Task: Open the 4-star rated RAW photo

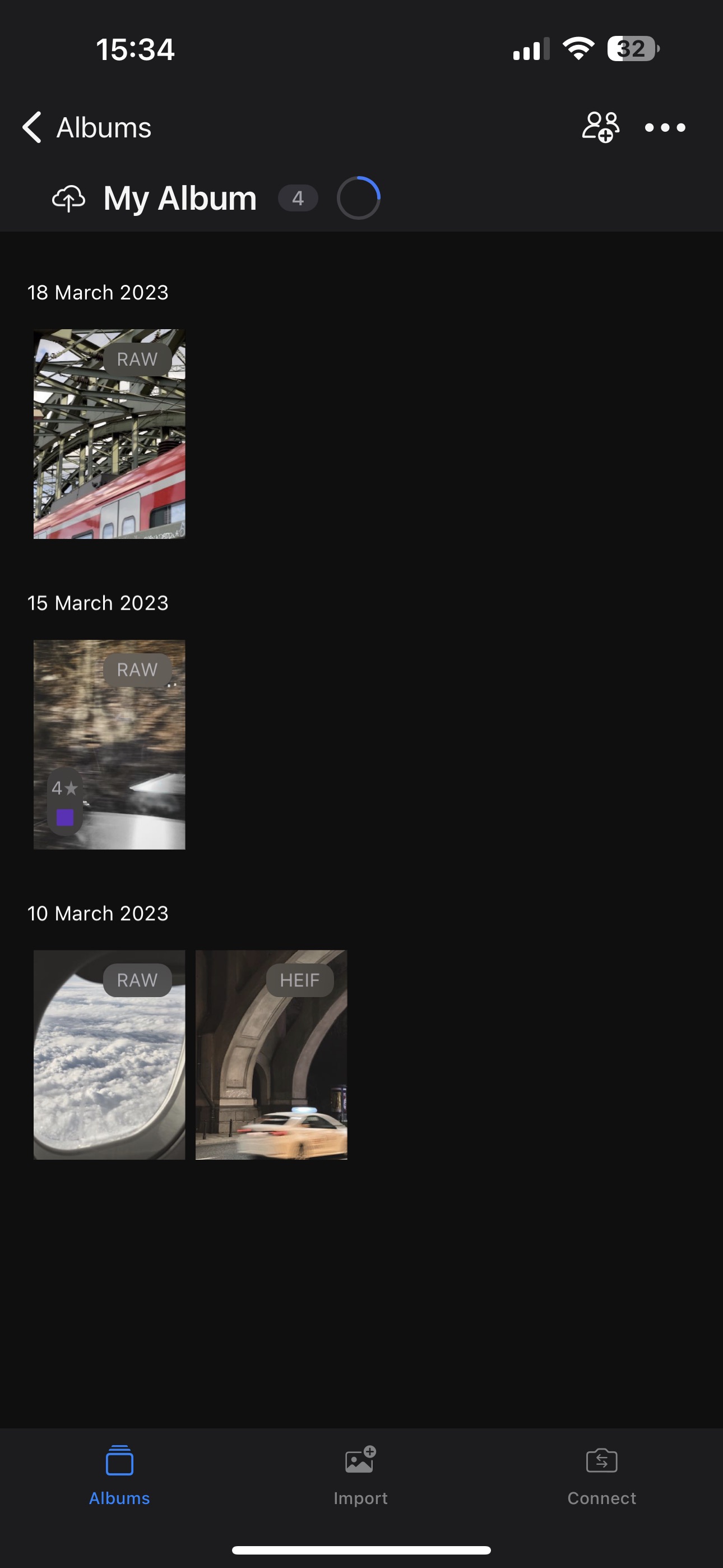Action: click(x=109, y=744)
